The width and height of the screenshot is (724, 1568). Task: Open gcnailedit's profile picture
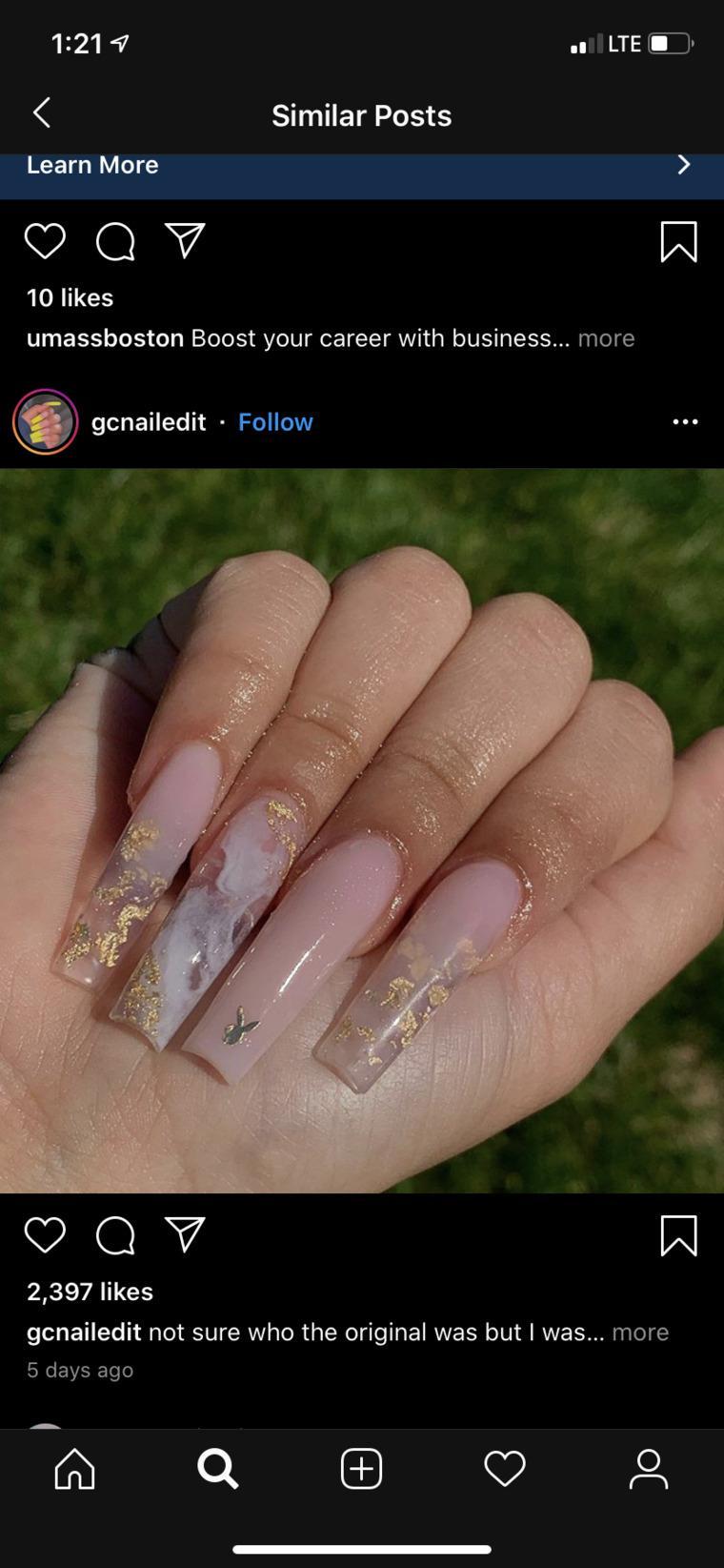point(45,421)
